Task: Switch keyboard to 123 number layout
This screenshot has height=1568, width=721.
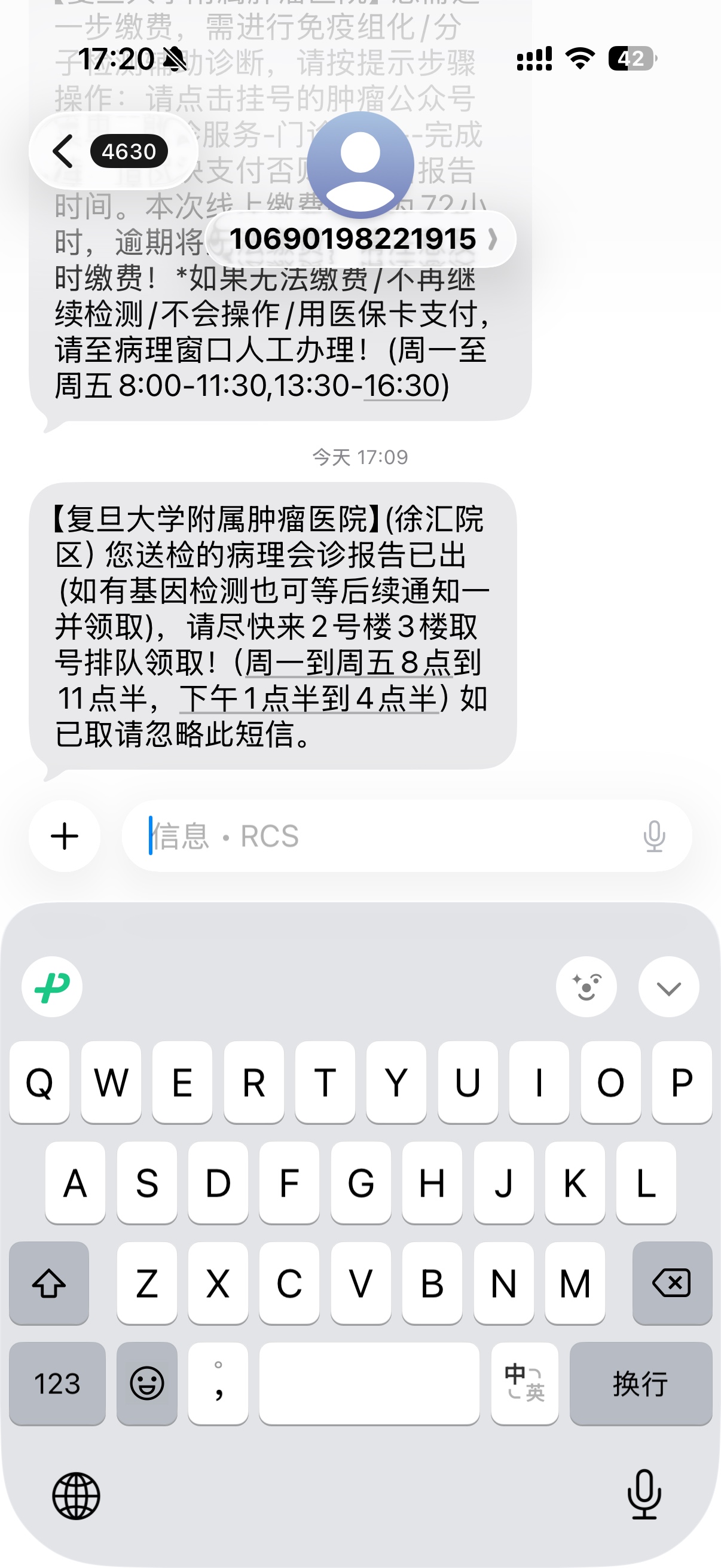Action: tap(57, 1384)
